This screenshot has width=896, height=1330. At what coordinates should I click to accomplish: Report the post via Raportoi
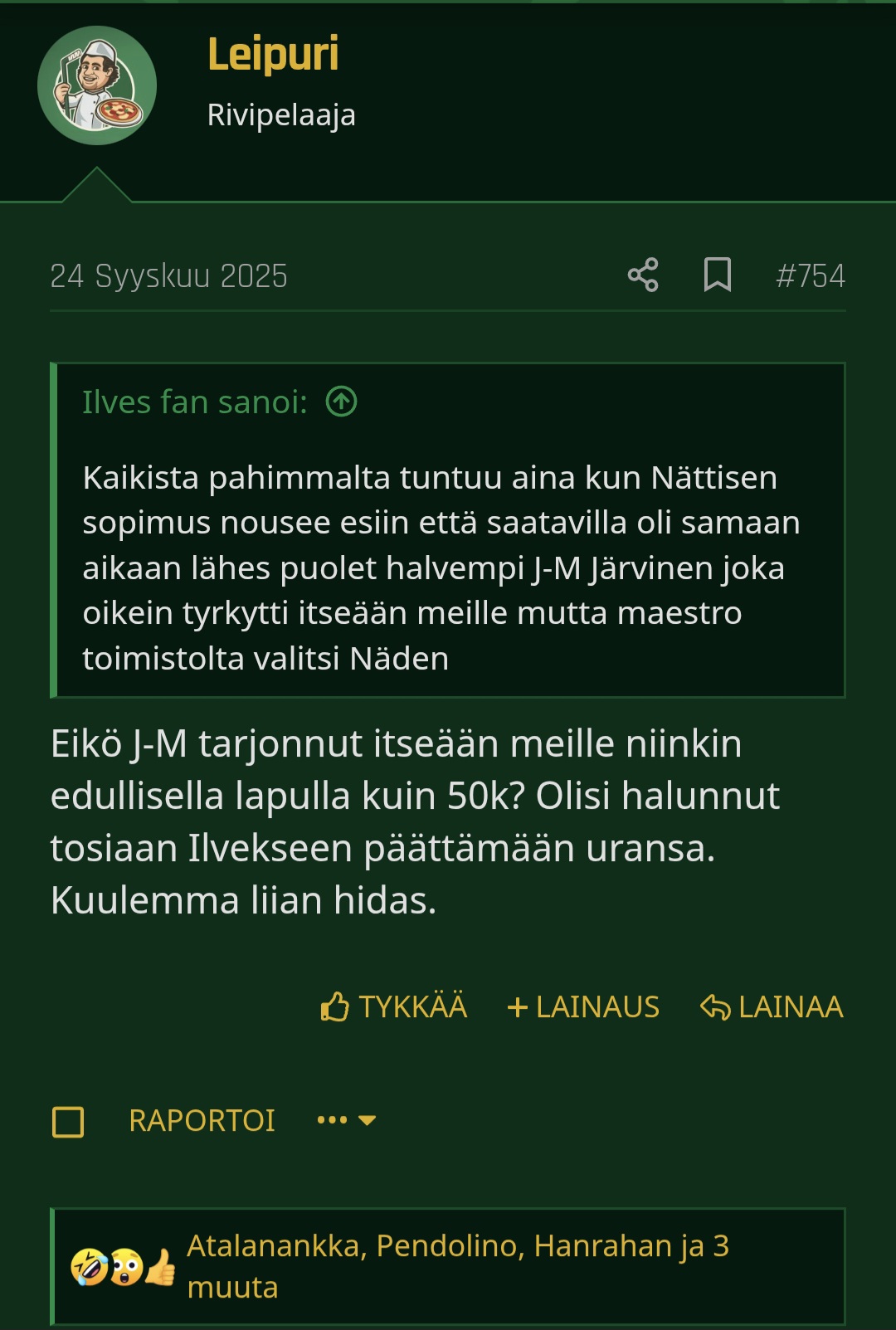pos(202,1121)
